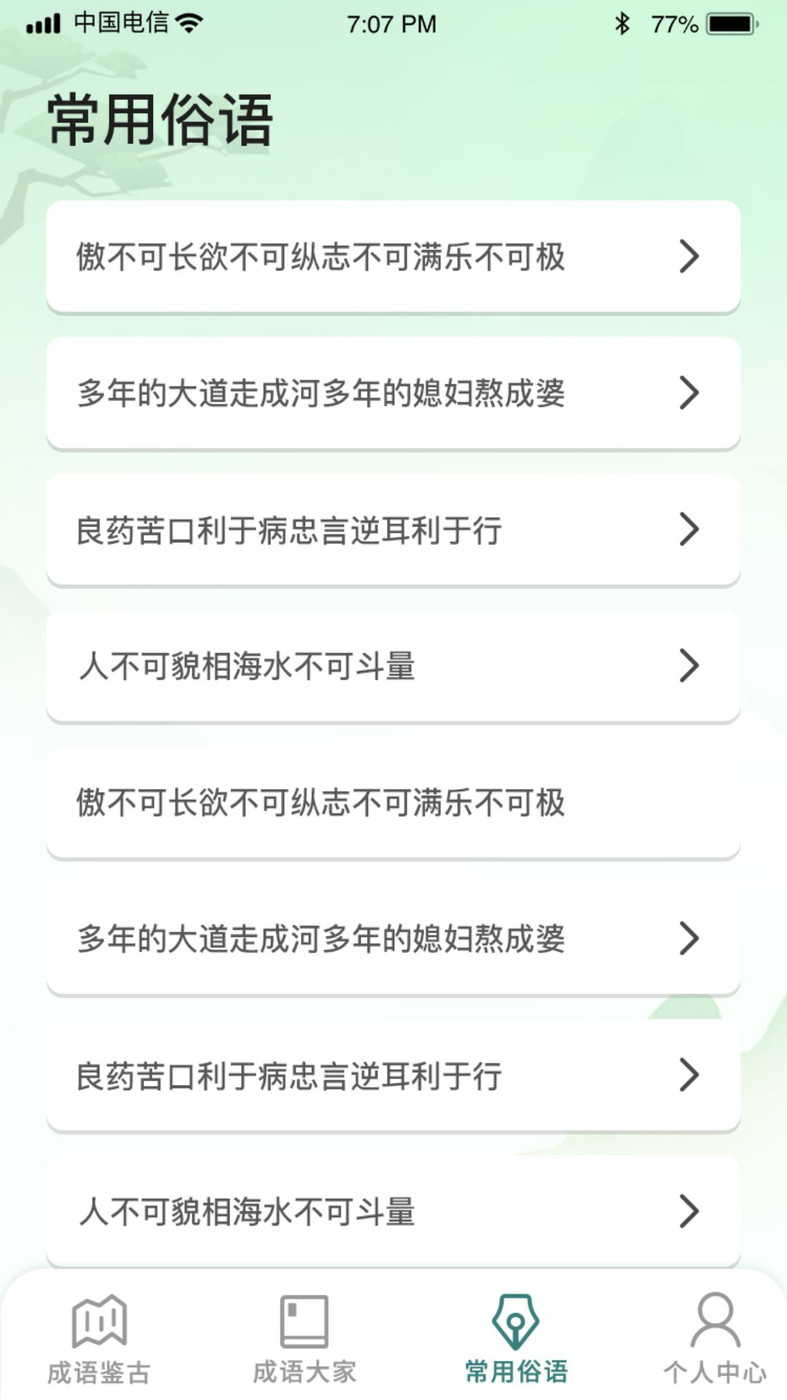Tap the 常用俗语 pen badge icon

[x=514, y=1320]
